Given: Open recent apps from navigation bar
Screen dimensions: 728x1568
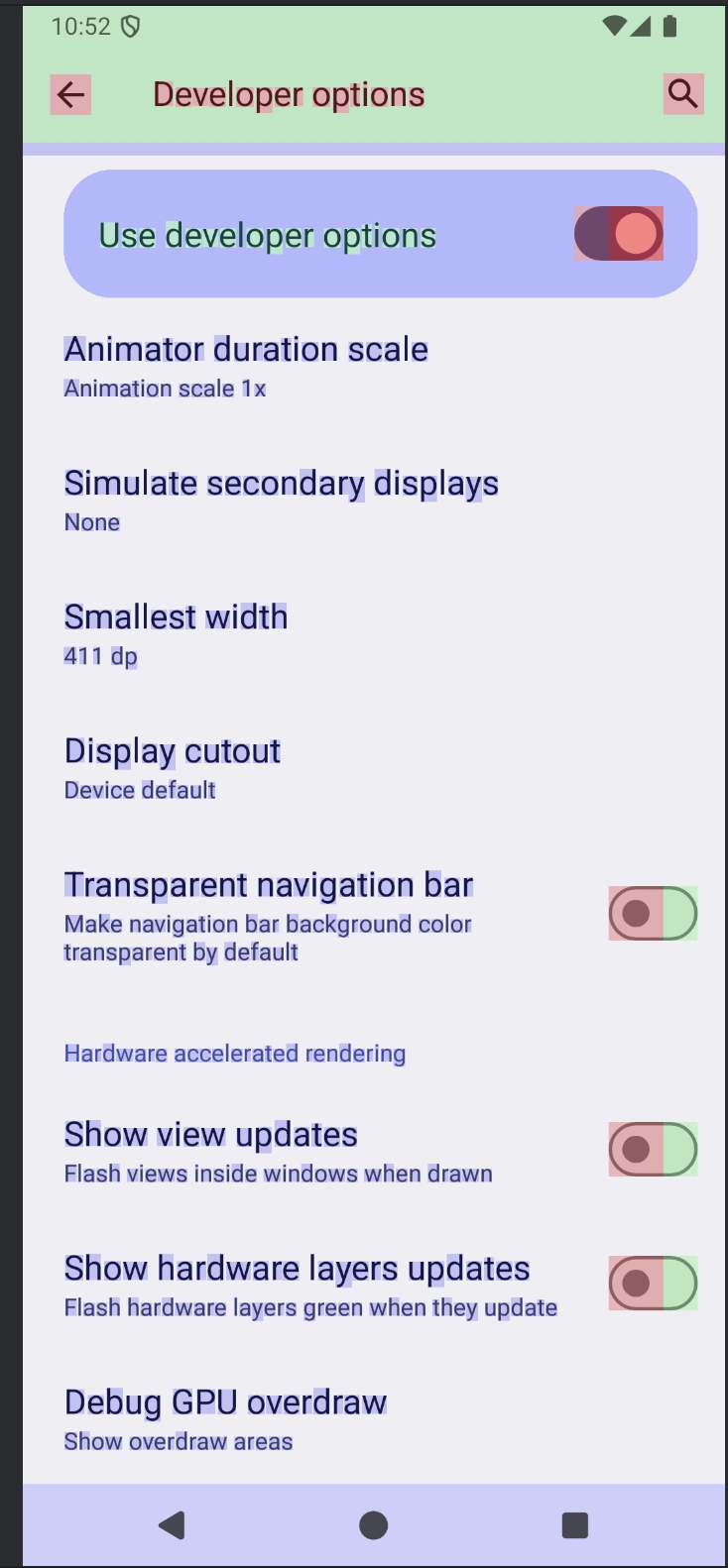Looking at the screenshot, I should point(575,1524).
